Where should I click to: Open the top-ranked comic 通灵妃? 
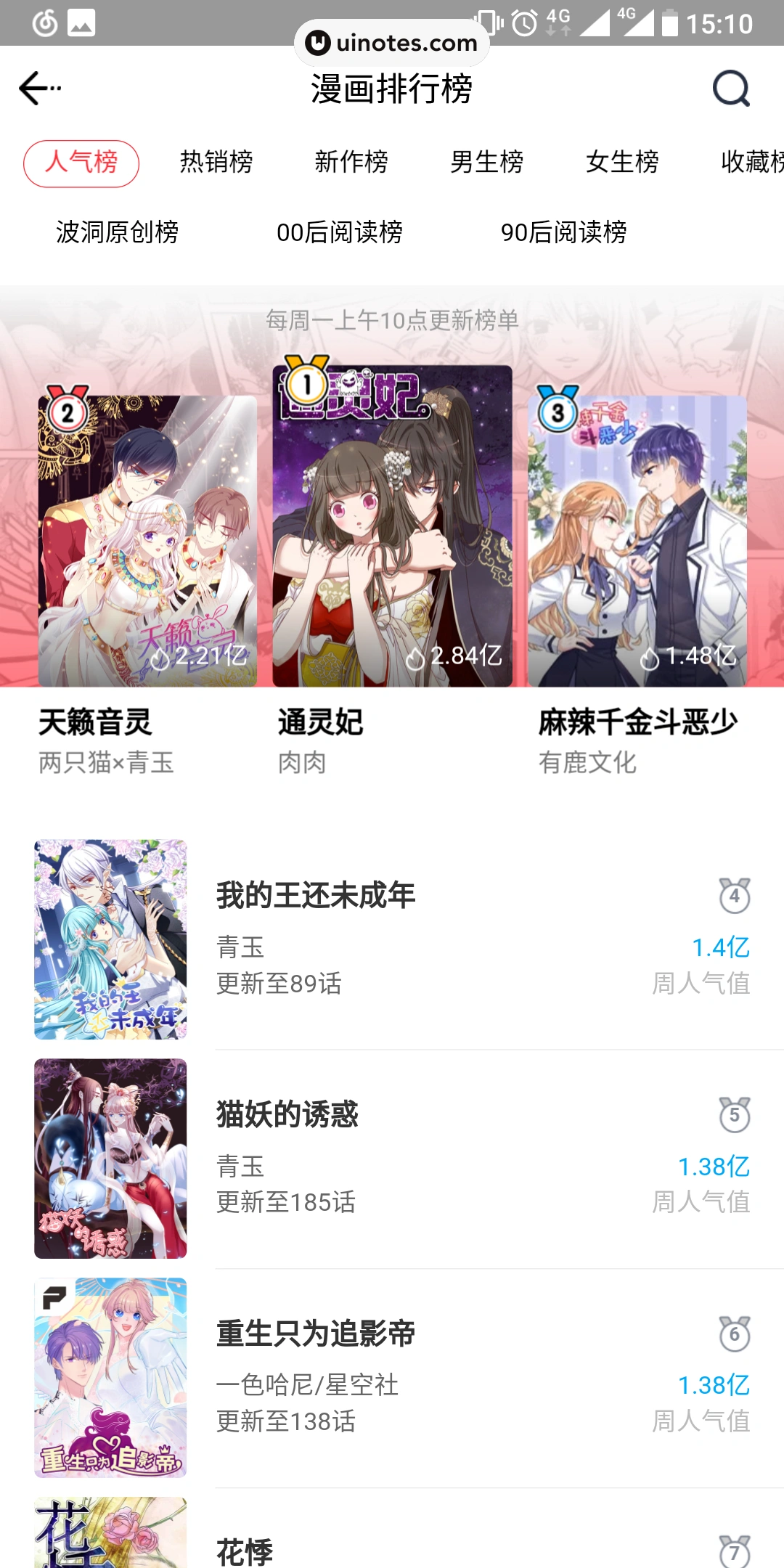point(392,526)
